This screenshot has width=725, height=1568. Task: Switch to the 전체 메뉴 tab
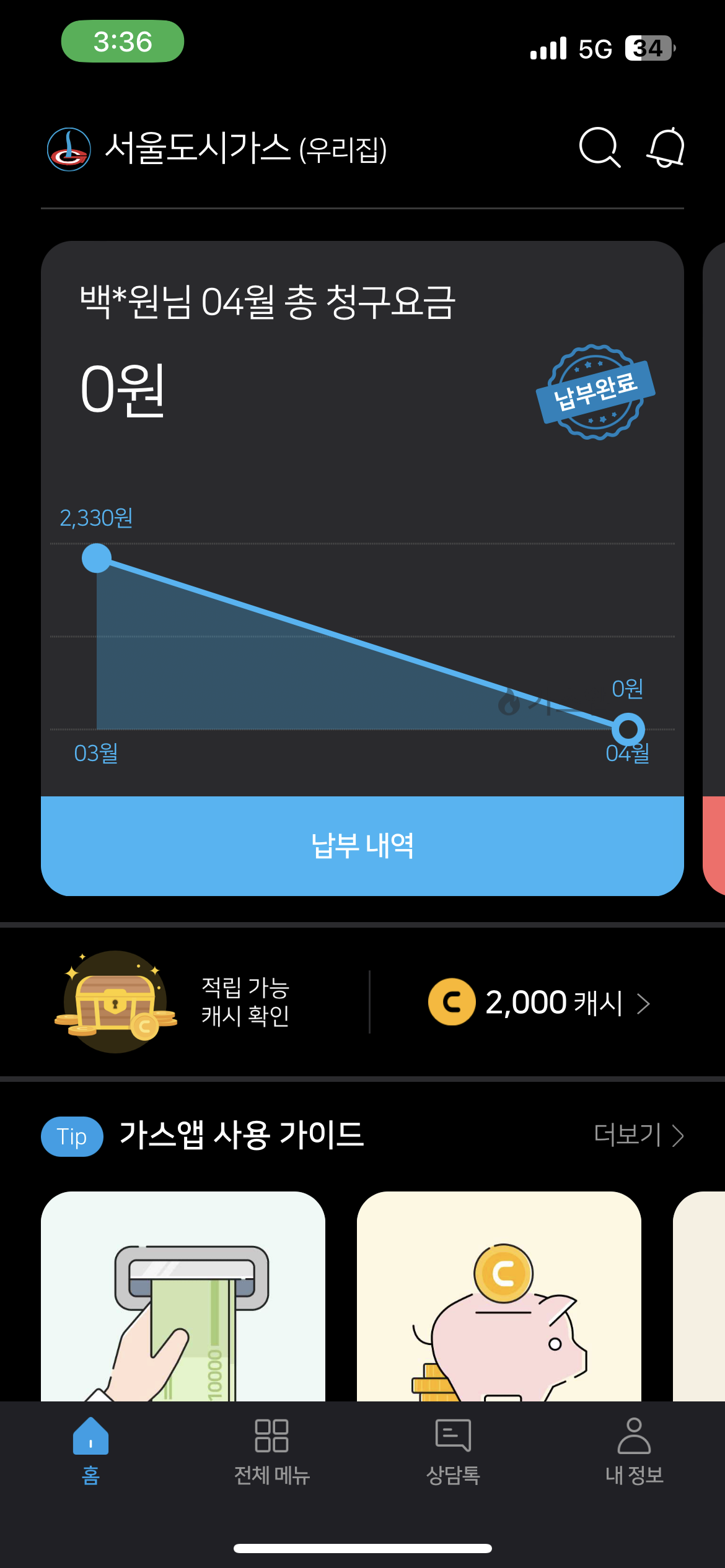coord(271,1450)
